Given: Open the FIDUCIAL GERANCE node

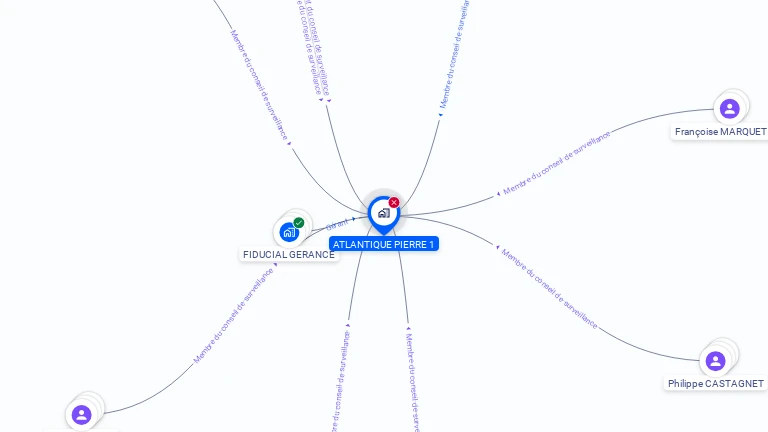Looking at the screenshot, I should click(x=289, y=232).
